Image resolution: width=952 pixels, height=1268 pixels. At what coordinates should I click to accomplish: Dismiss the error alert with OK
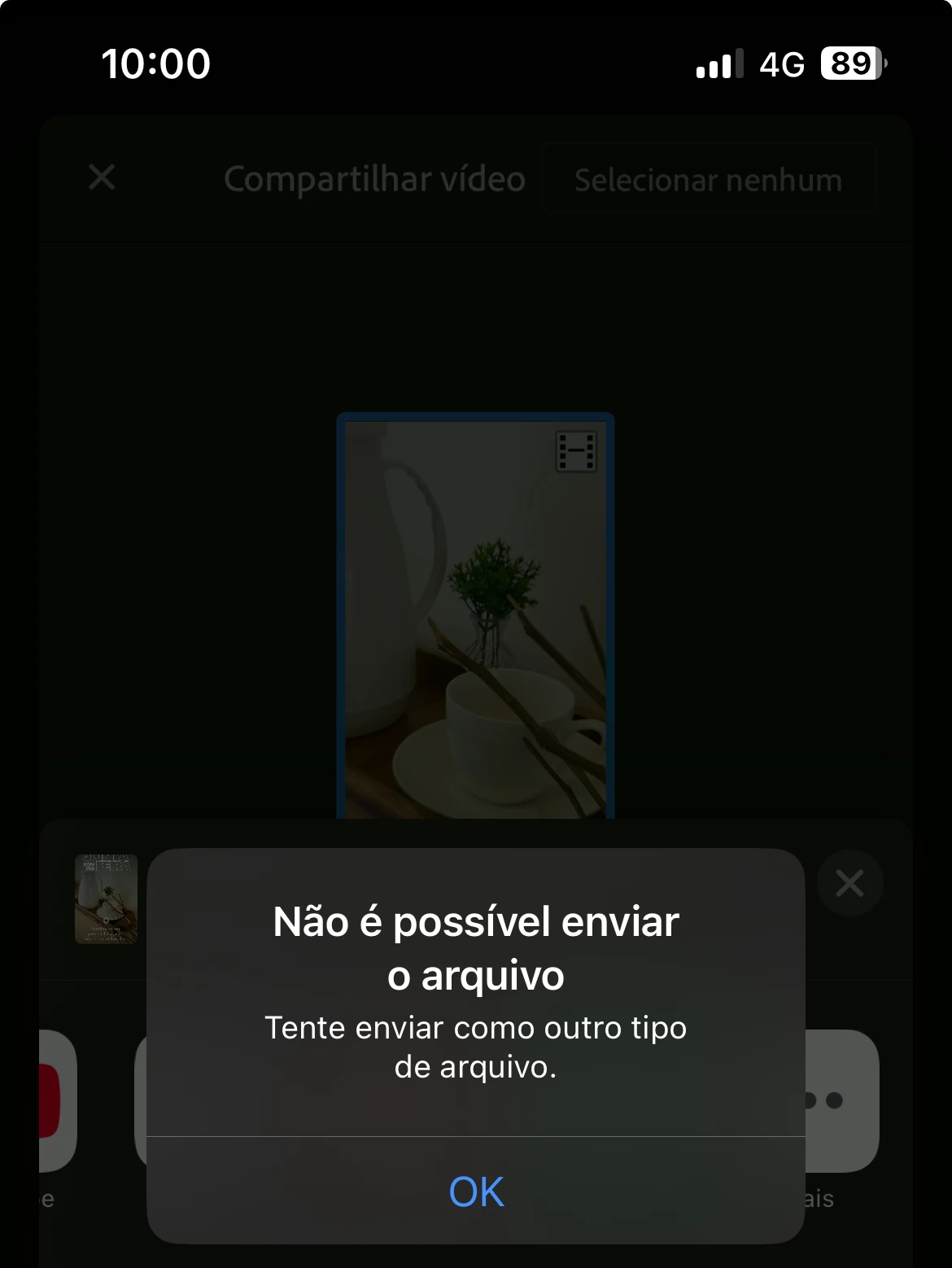(476, 1191)
